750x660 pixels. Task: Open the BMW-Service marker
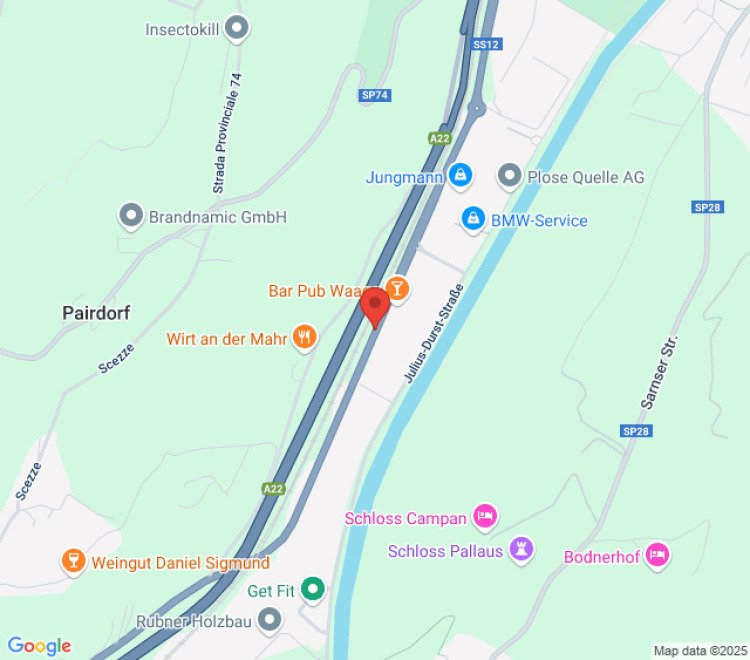point(473,219)
